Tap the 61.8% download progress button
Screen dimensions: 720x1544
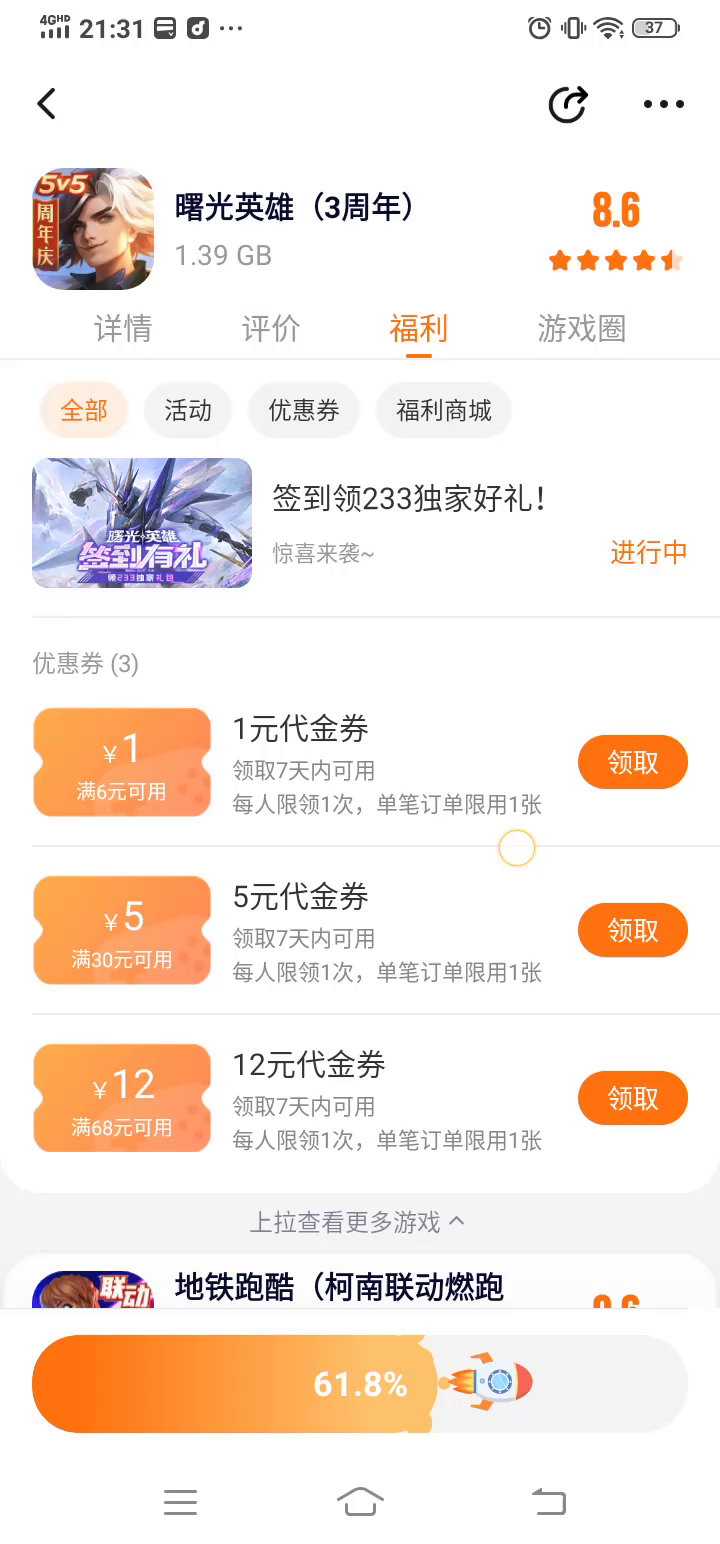click(360, 1384)
